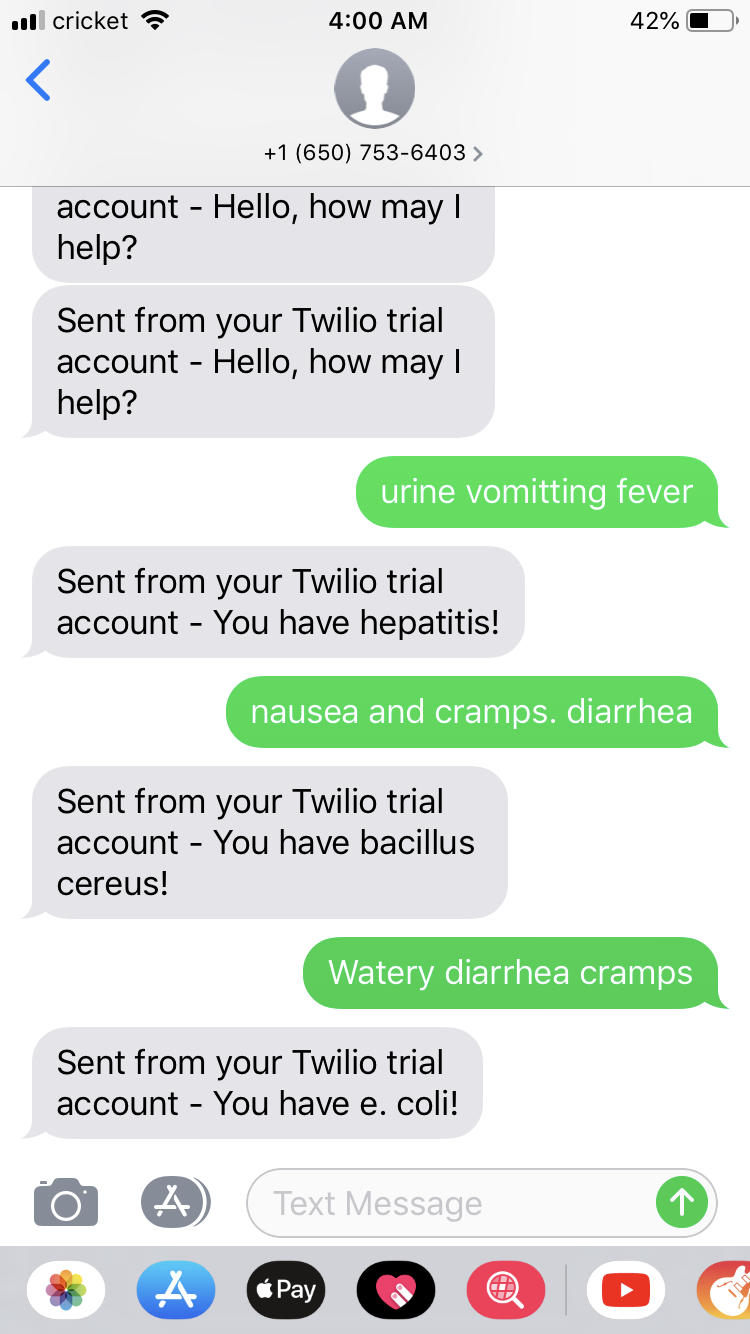Open Apple Pay from the dock
Screen dimensions: 750x1334
point(285,1289)
